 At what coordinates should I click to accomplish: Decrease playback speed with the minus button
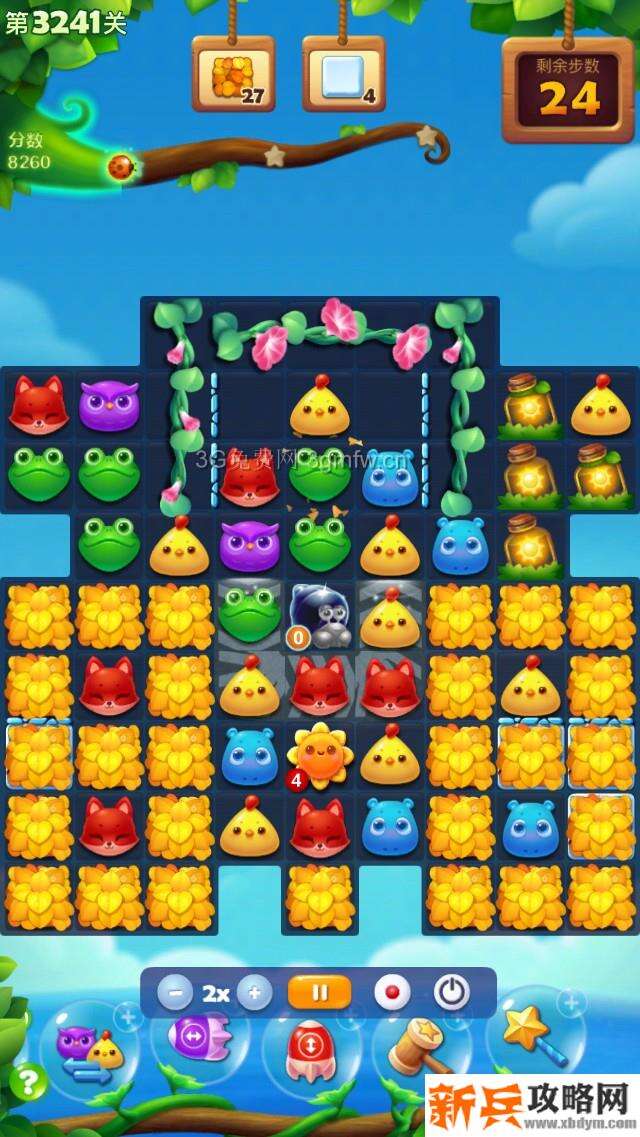(175, 993)
